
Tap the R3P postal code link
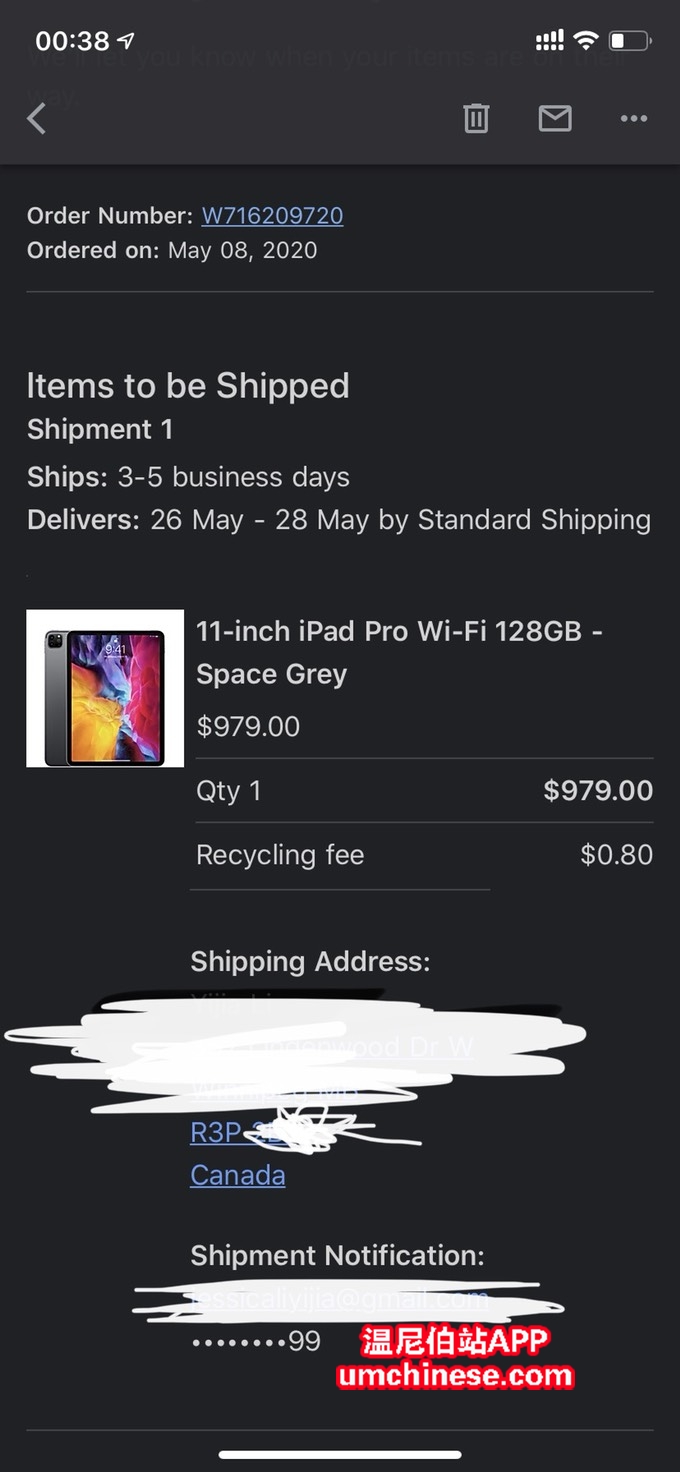(x=214, y=1132)
